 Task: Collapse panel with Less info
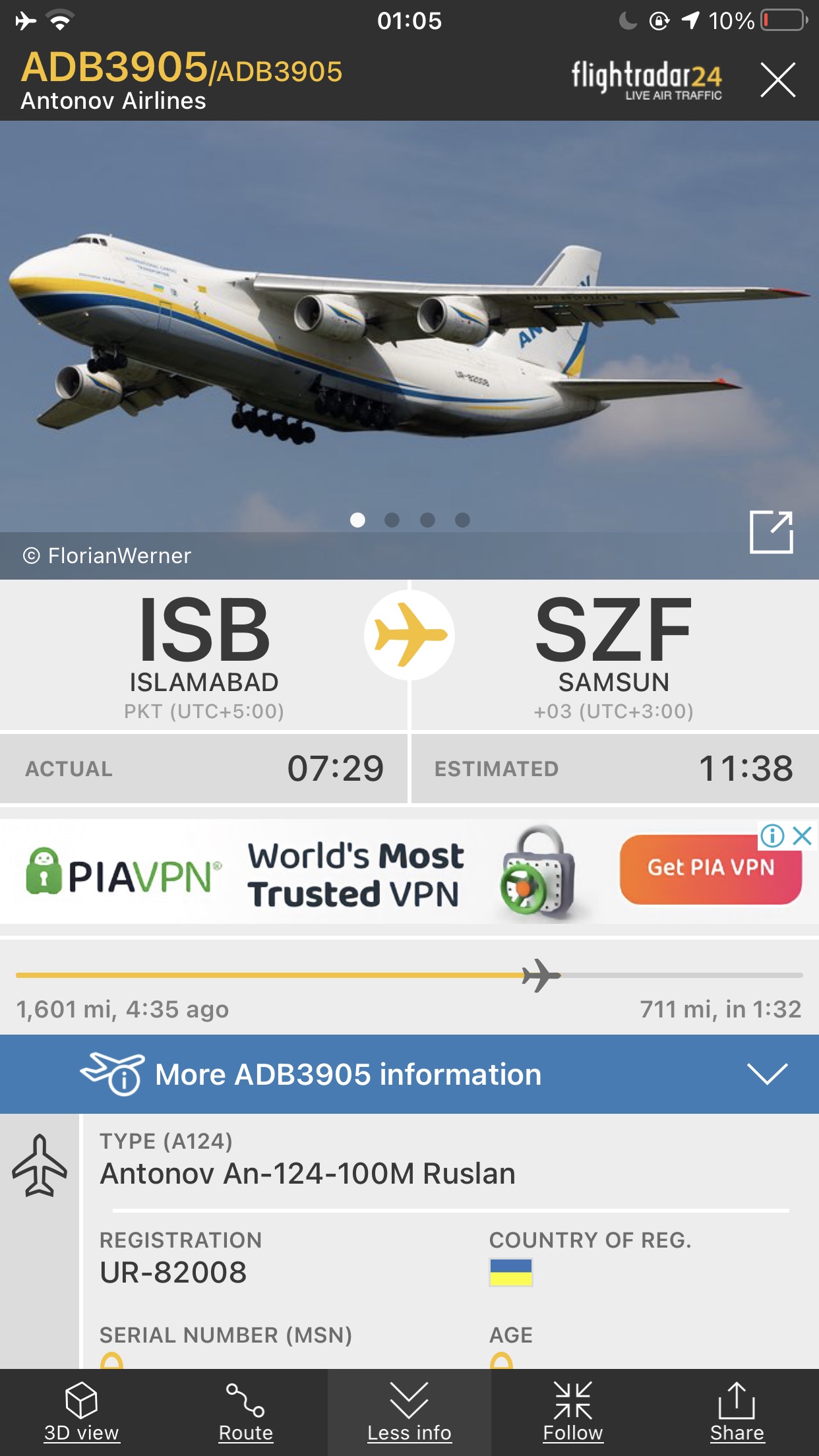click(x=409, y=1412)
